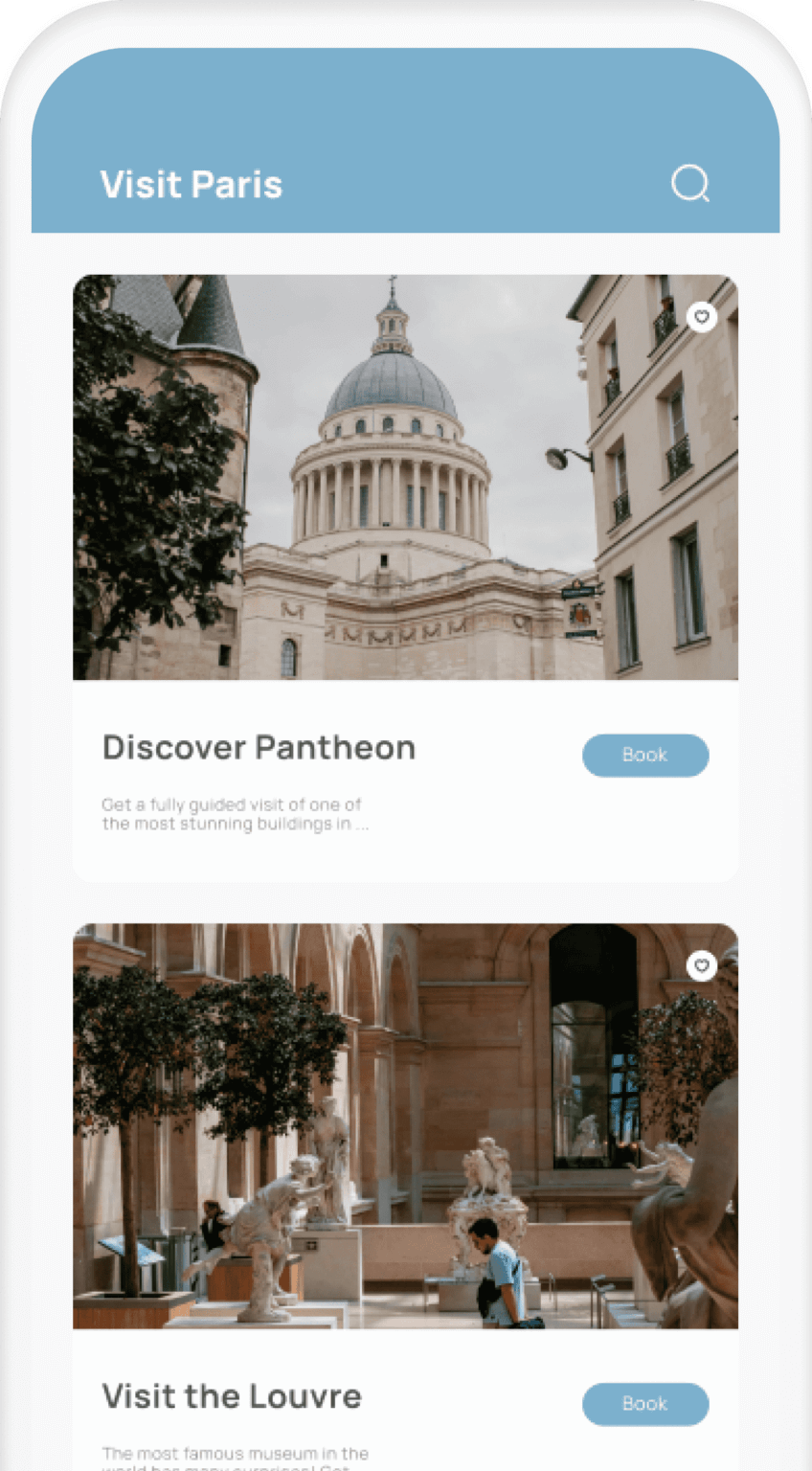The image size is (812, 1471).
Task: Open the Visit the Louvre listing
Action: [231, 1395]
